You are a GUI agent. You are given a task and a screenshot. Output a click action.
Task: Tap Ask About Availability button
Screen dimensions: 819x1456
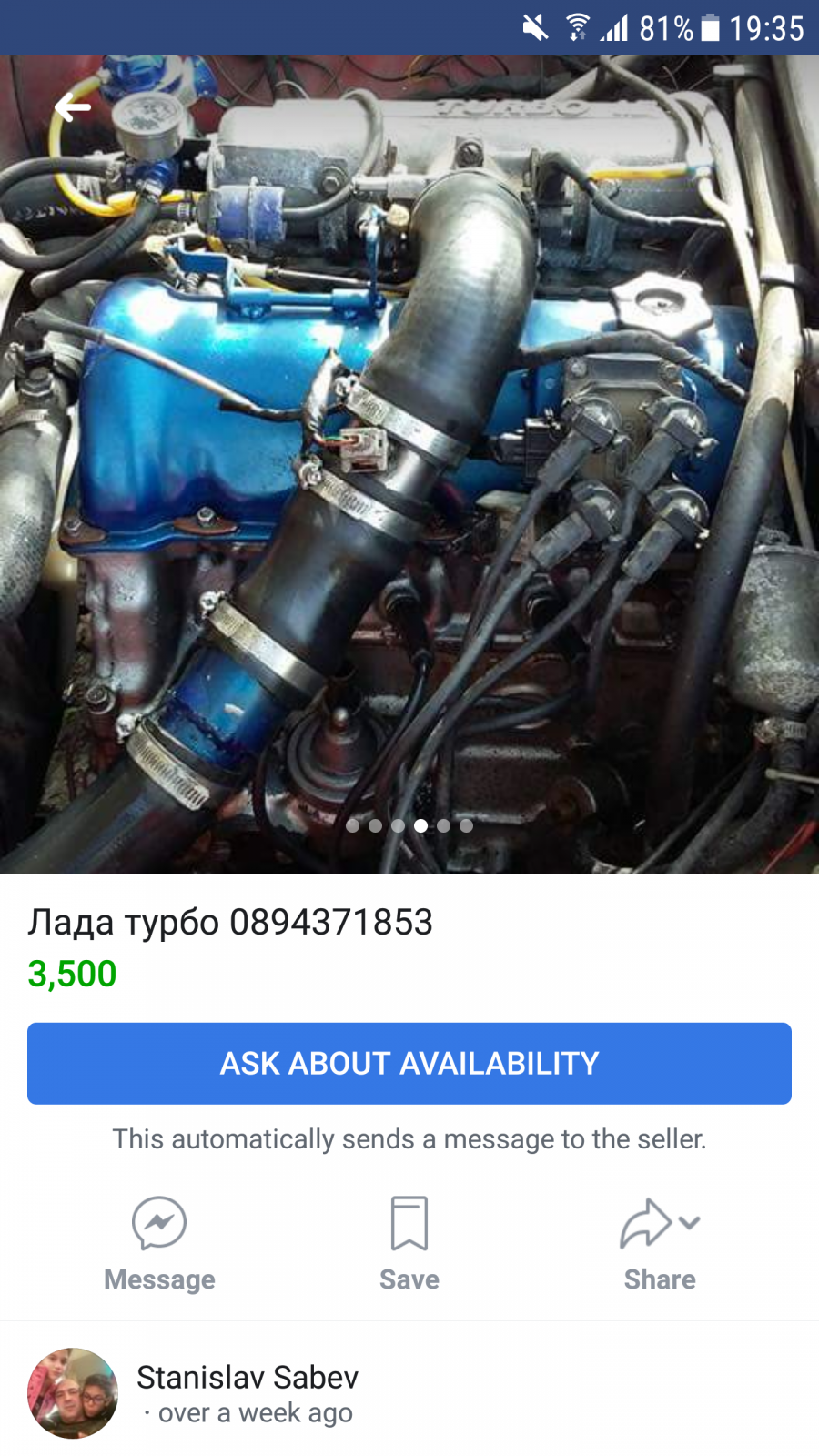pos(409,1063)
